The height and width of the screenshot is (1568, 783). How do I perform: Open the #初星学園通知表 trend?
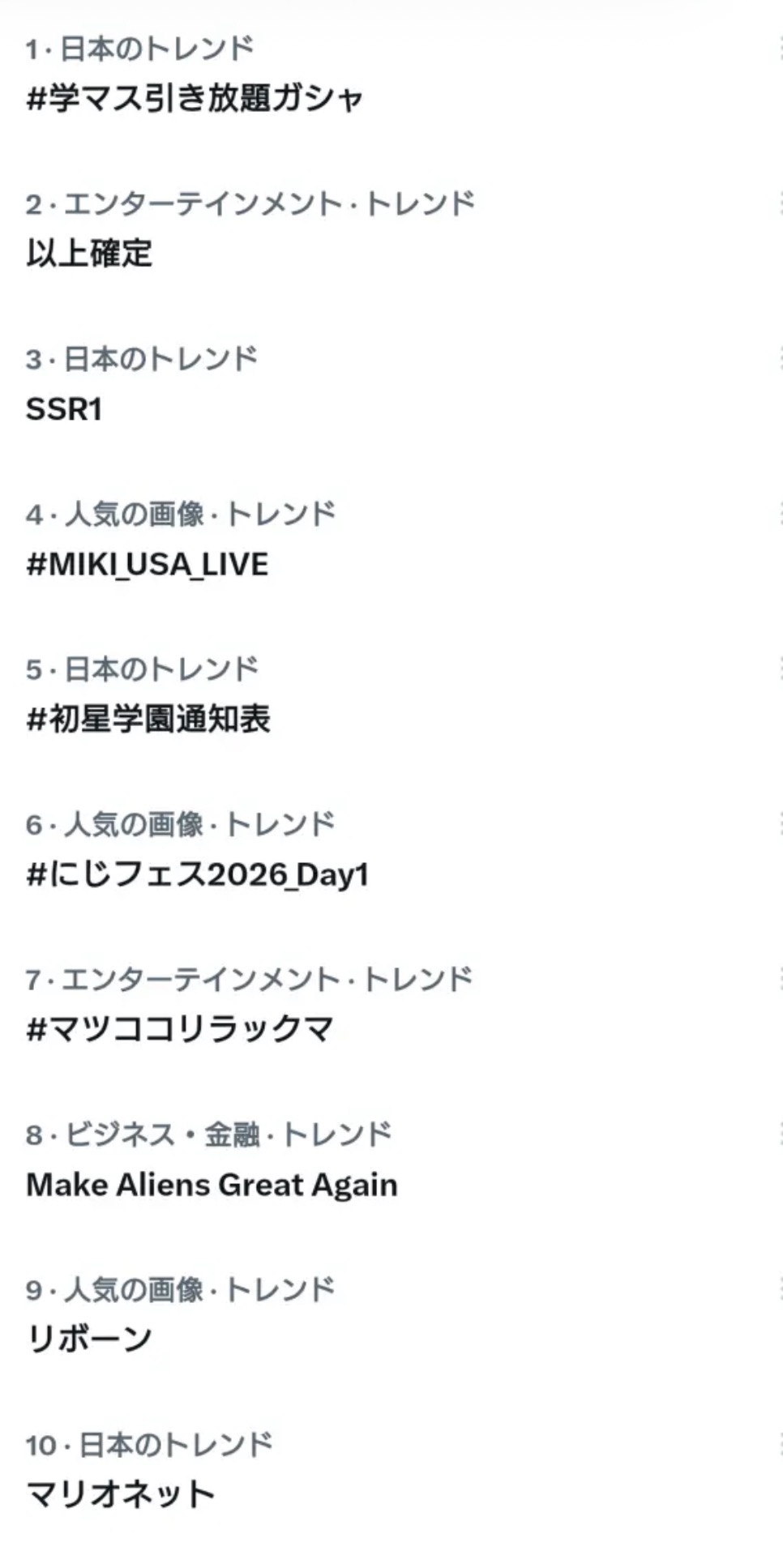pos(148,720)
